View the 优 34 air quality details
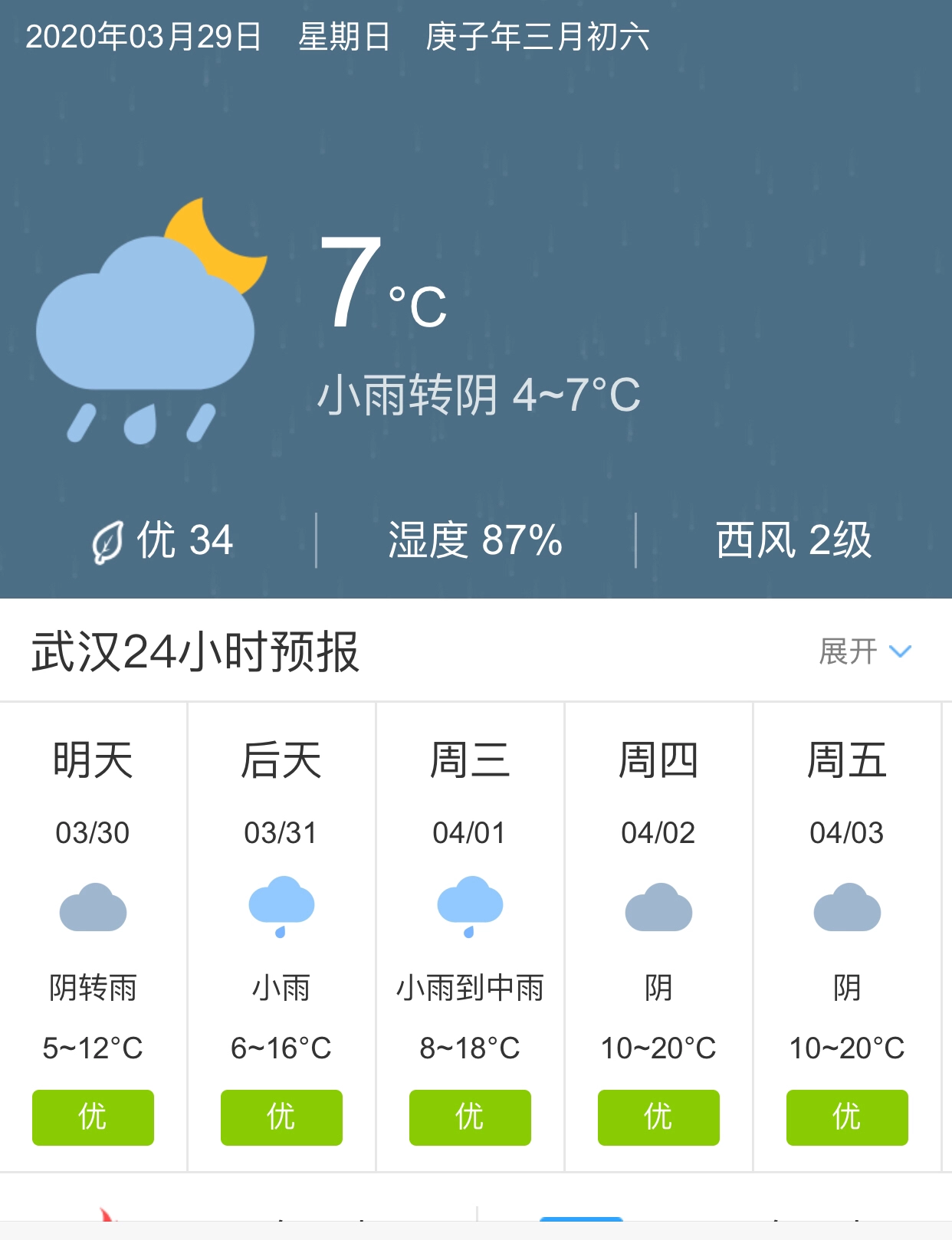The height and width of the screenshot is (1240, 952). coord(162,540)
